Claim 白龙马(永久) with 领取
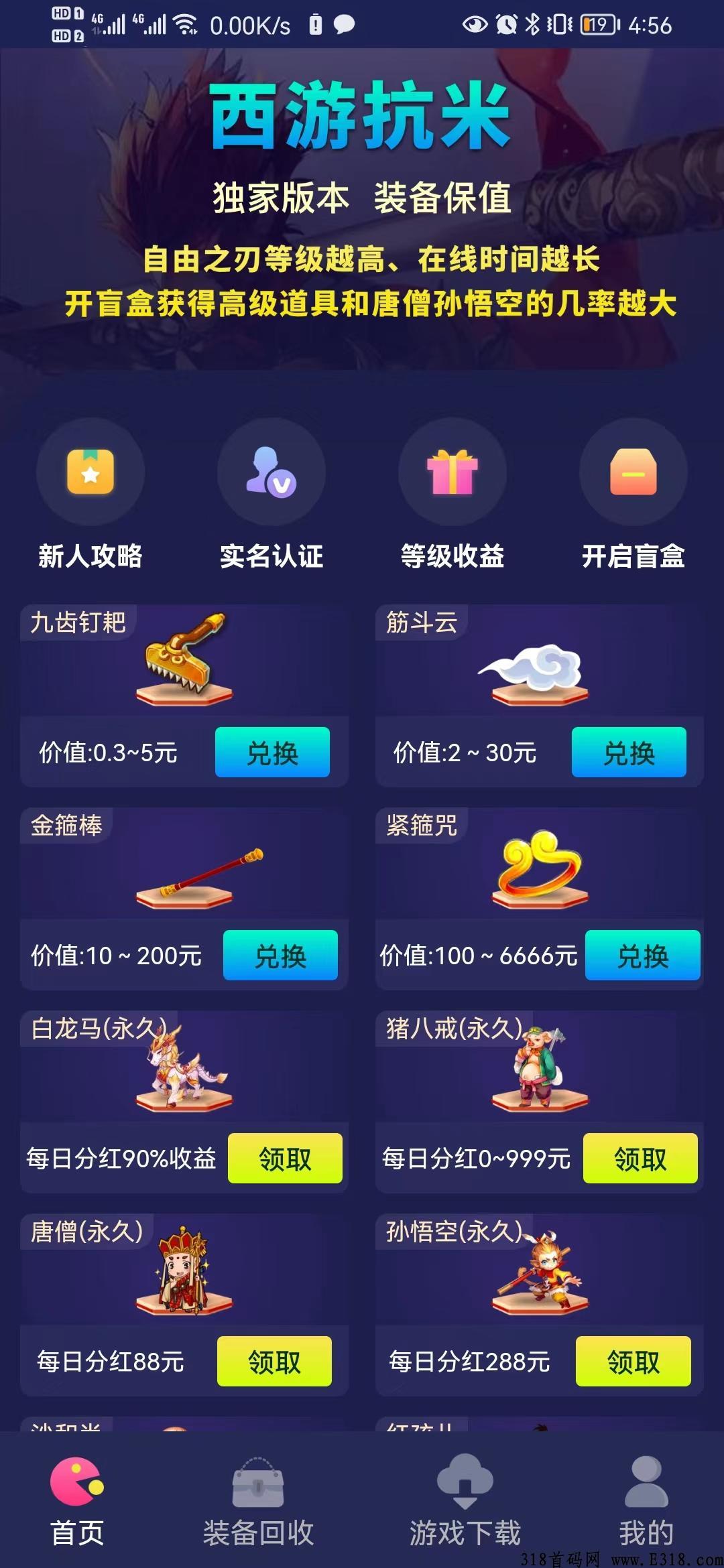This screenshot has height=1568, width=724. point(285,1159)
